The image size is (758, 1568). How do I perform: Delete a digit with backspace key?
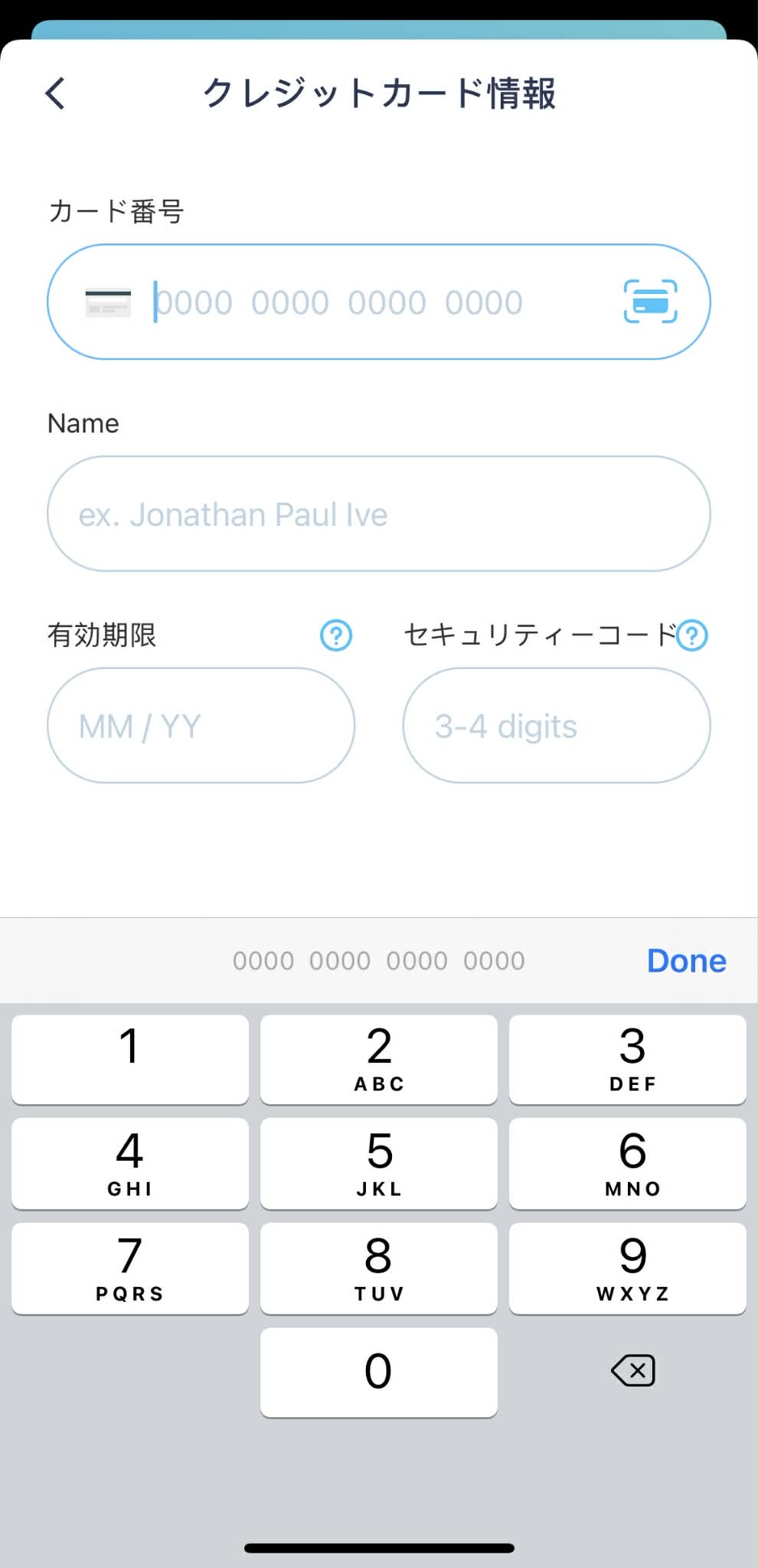point(633,1370)
